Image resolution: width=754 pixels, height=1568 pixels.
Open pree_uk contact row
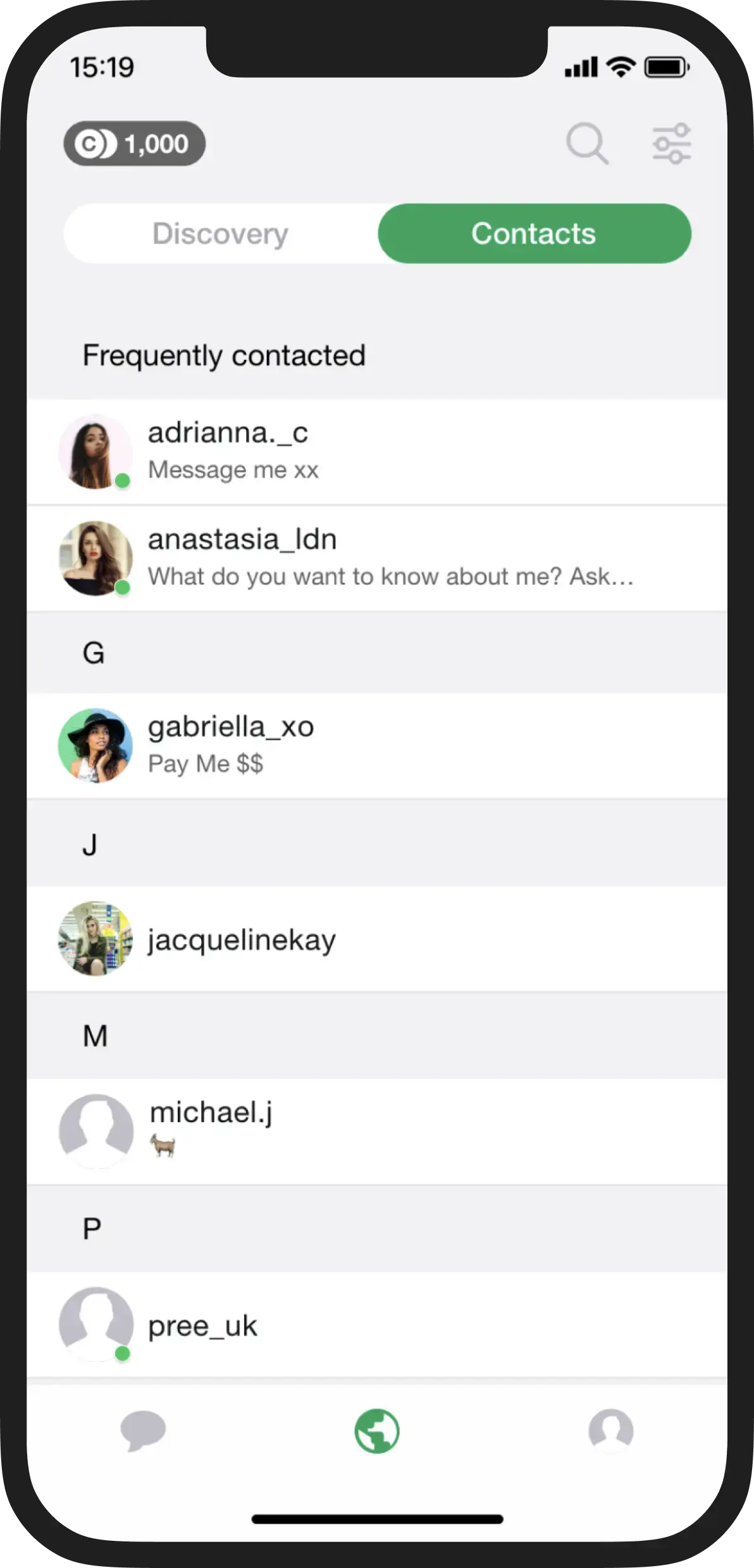(376, 1325)
